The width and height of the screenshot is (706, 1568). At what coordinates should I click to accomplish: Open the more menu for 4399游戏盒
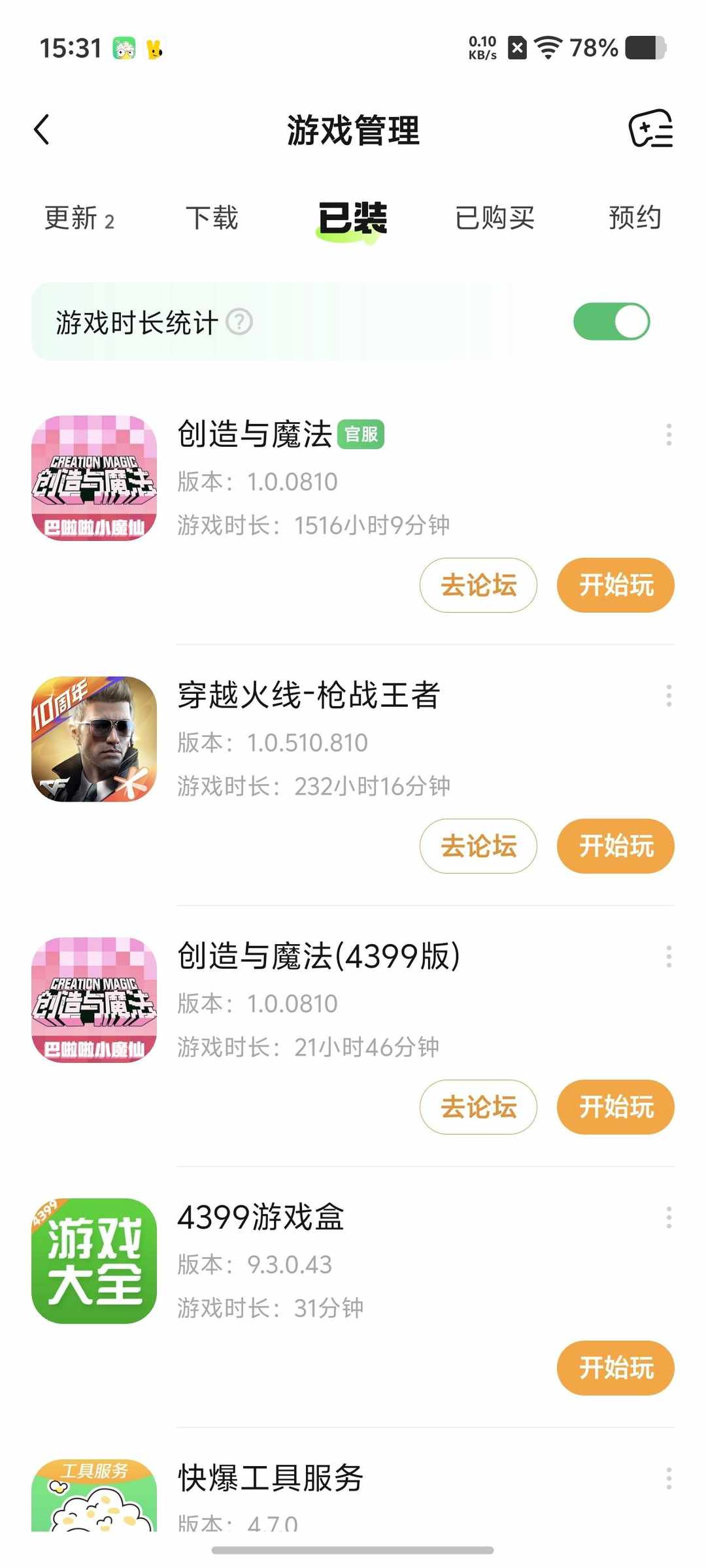click(x=667, y=1217)
